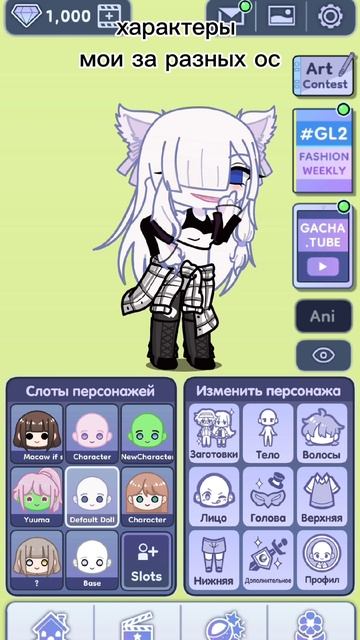
Task: Open Профил profile settings
Action: (322, 560)
